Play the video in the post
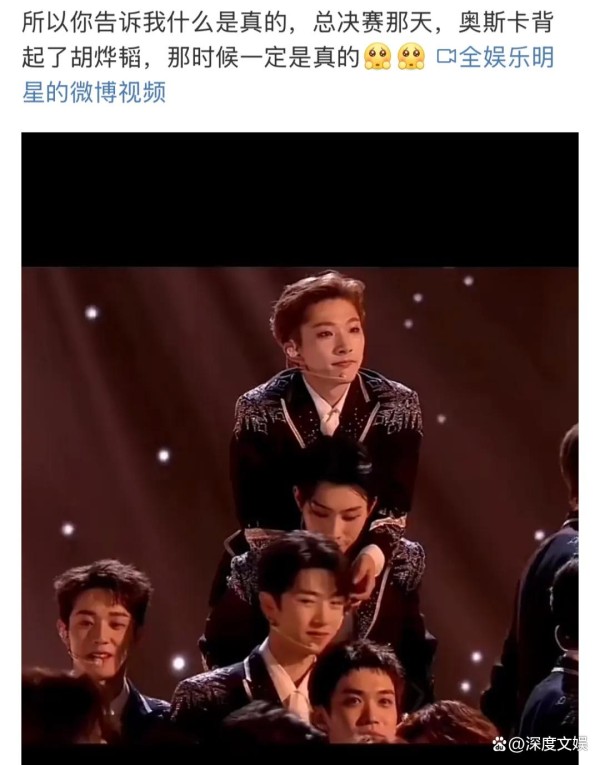Viewport: 600px width, 765px height. pyautogui.click(x=300, y=440)
